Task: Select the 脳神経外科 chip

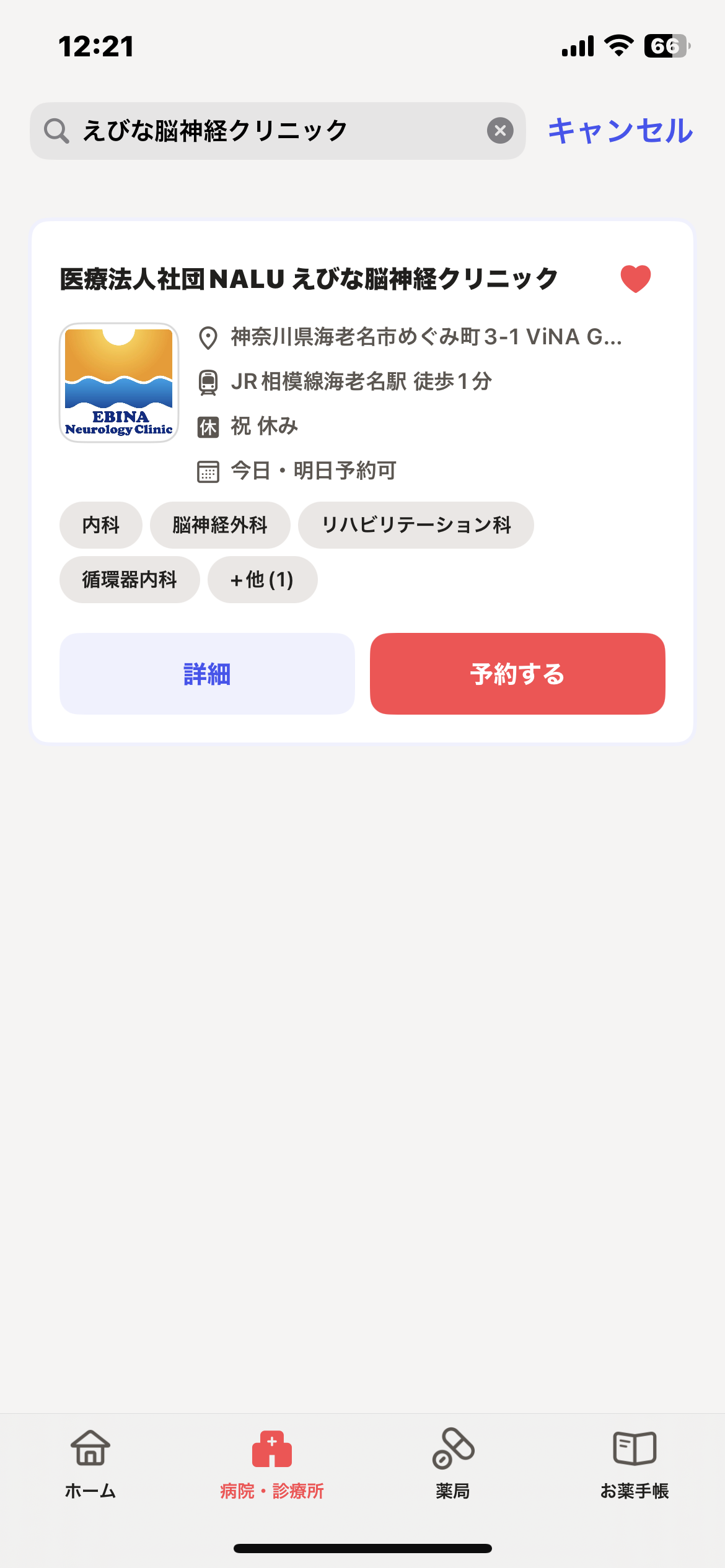Action: click(220, 525)
